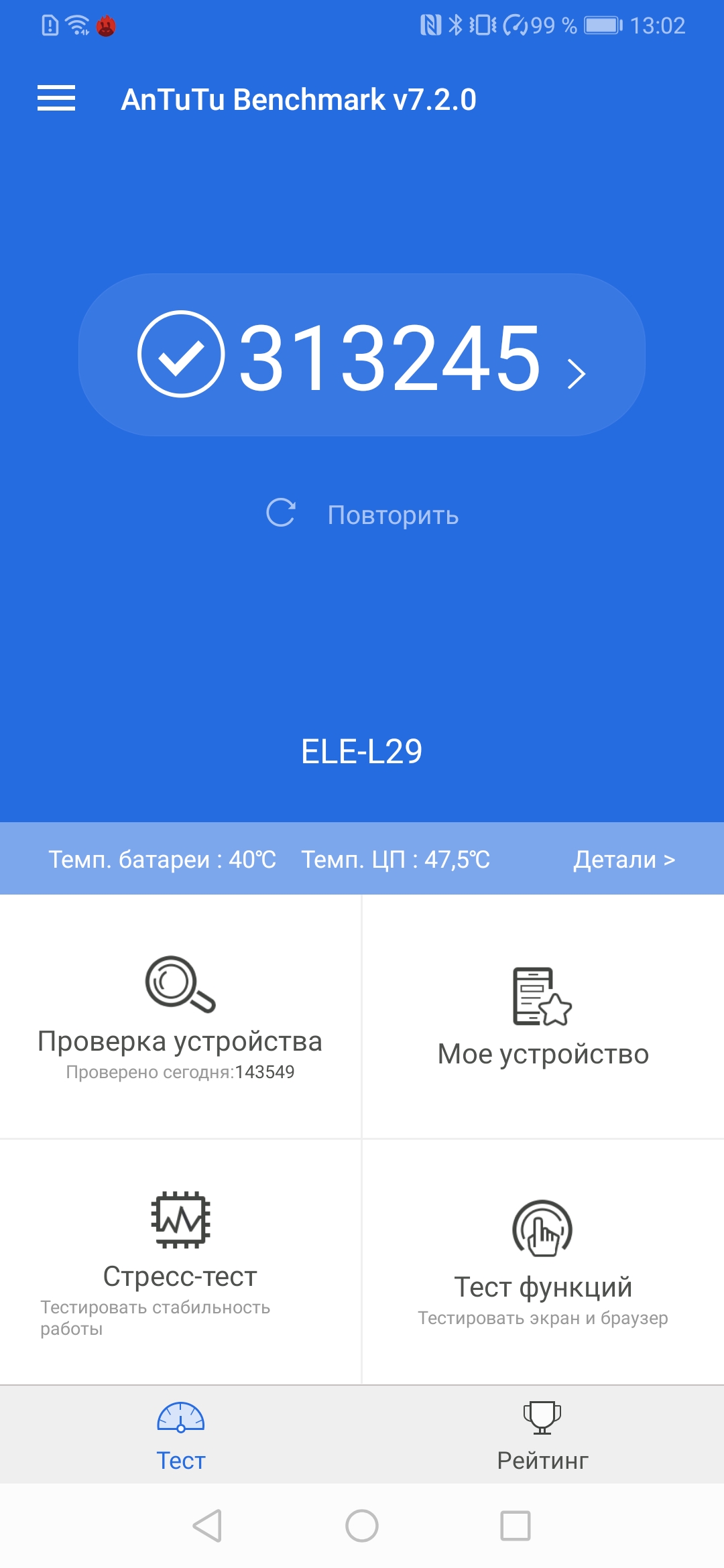Image resolution: width=724 pixels, height=1568 pixels.
Task: Go back with the system back button
Action: pos(207,1526)
